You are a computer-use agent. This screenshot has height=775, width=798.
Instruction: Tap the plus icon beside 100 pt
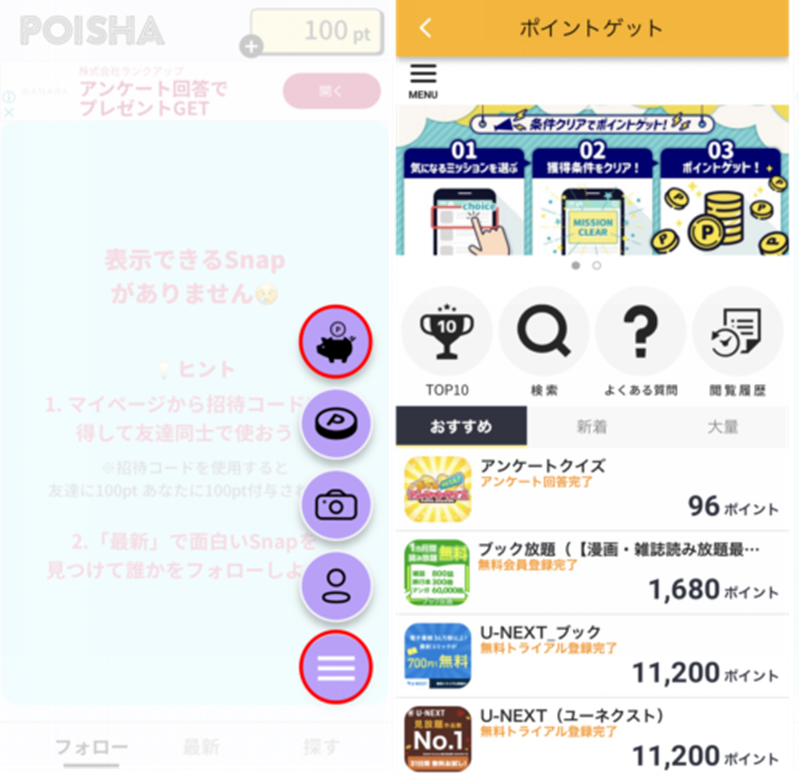(x=251, y=45)
